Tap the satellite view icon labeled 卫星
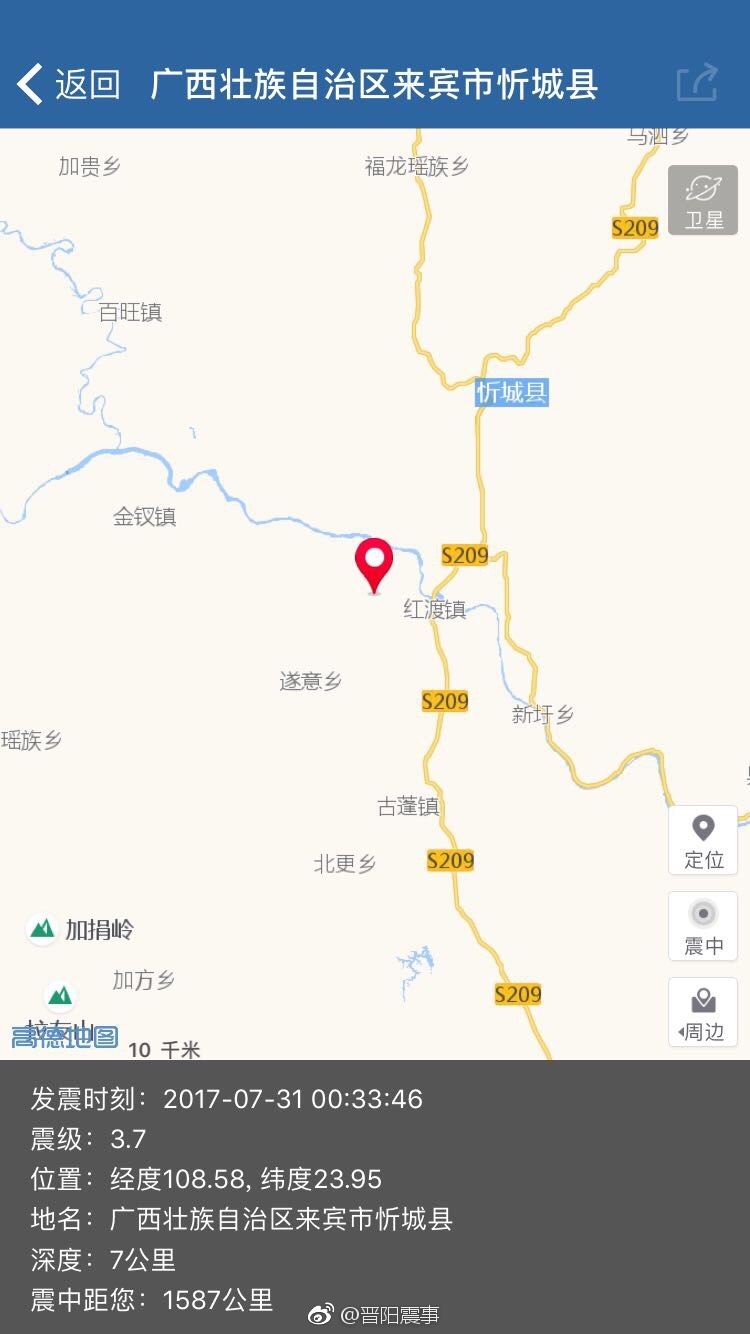 (x=703, y=199)
